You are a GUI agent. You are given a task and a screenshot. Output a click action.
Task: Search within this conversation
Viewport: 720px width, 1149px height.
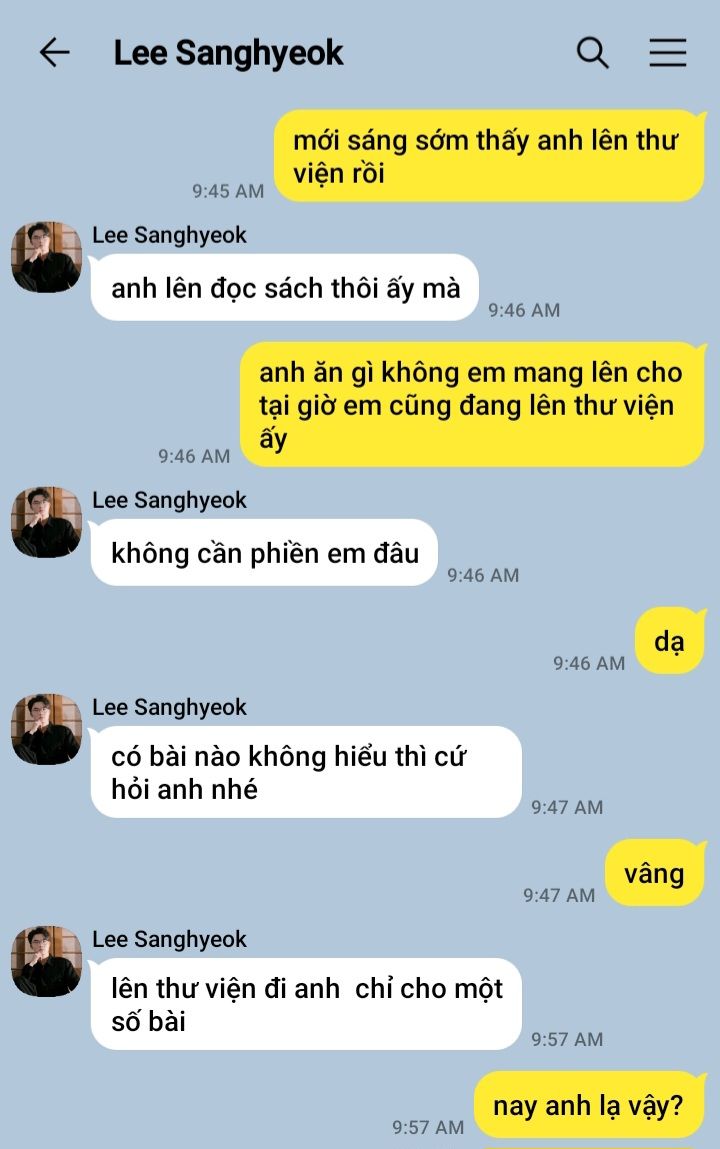tap(592, 53)
